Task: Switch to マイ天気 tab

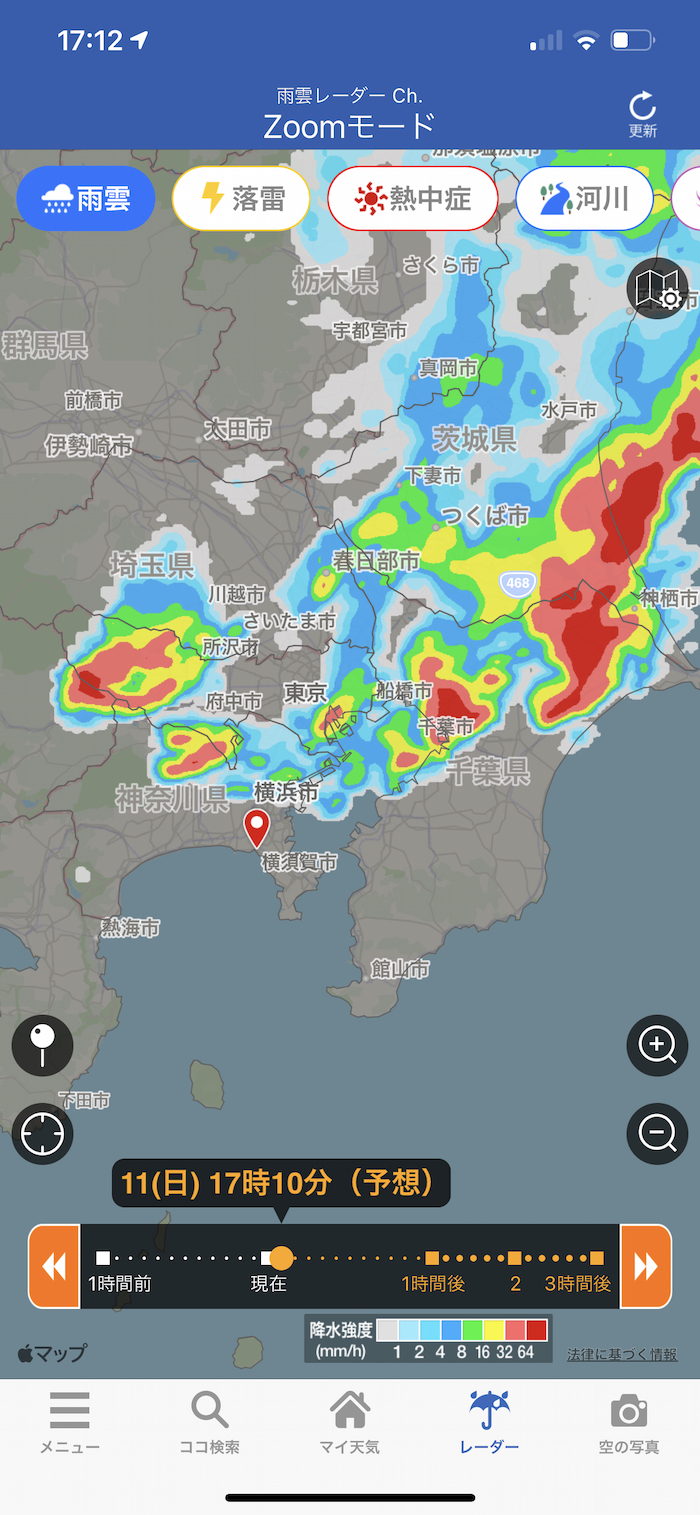Action: point(350,1421)
